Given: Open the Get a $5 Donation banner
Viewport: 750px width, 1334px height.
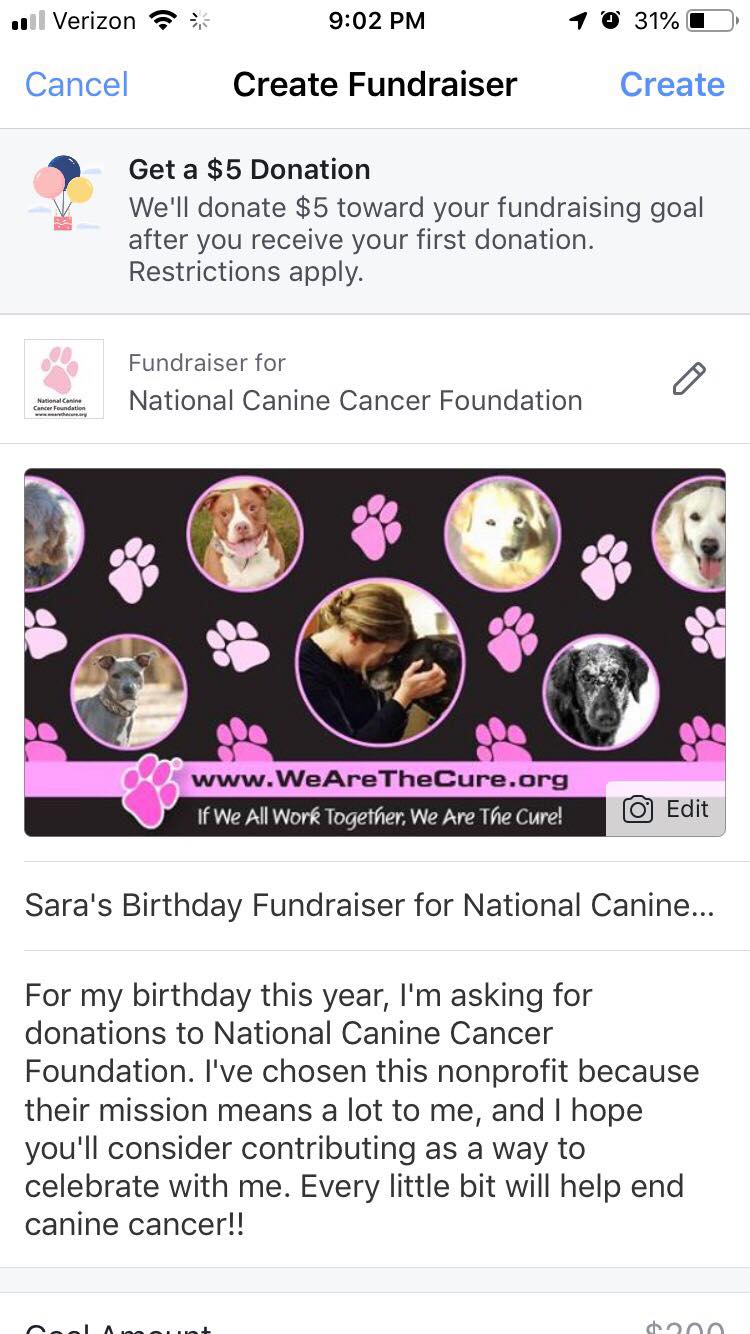Looking at the screenshot, I should click(x=375, y=221).
